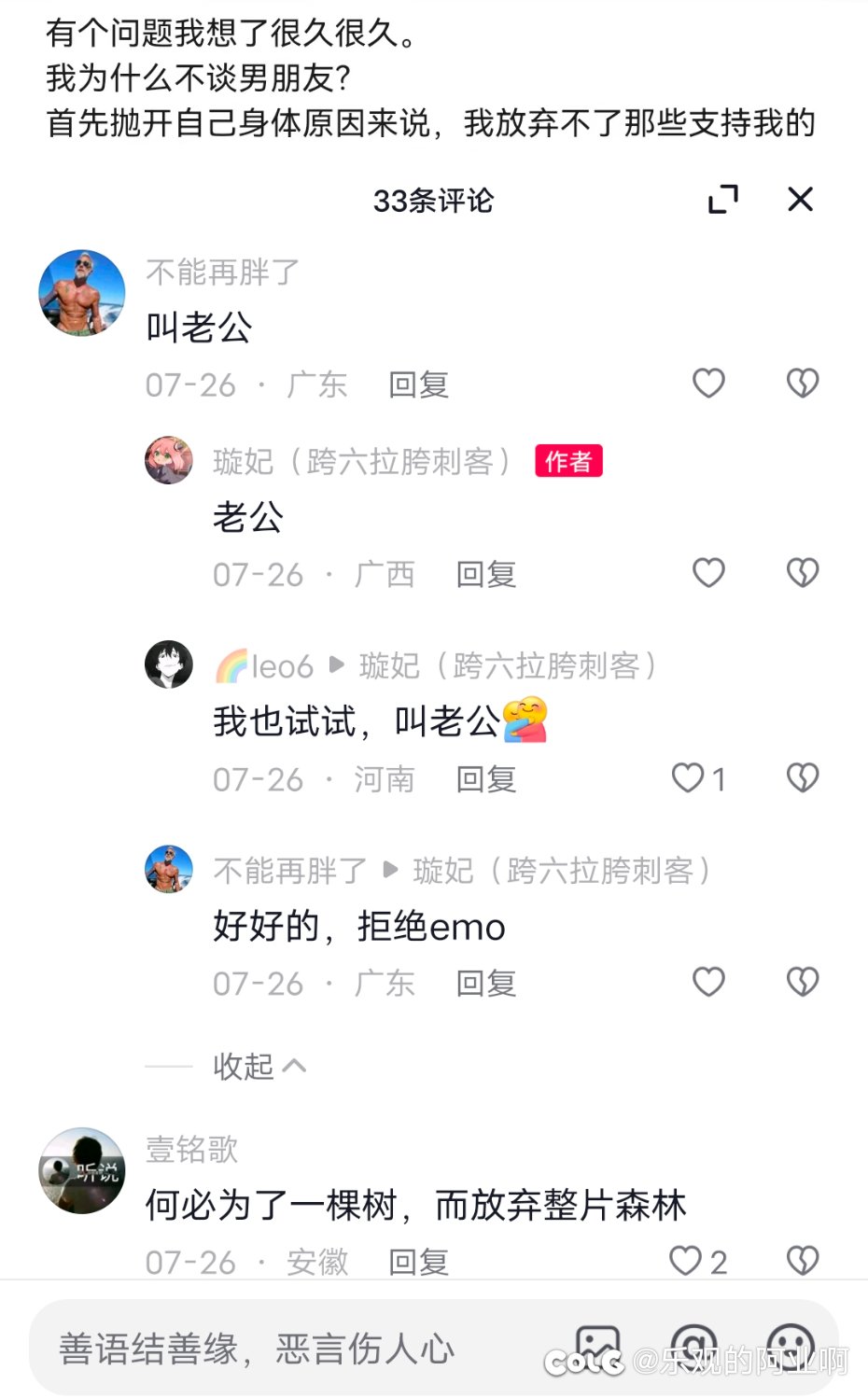This screenshot has width=868, height=1398.
Task: Like the comment "好好的，拒绝emo"
Action: click(x=708, y=982)
